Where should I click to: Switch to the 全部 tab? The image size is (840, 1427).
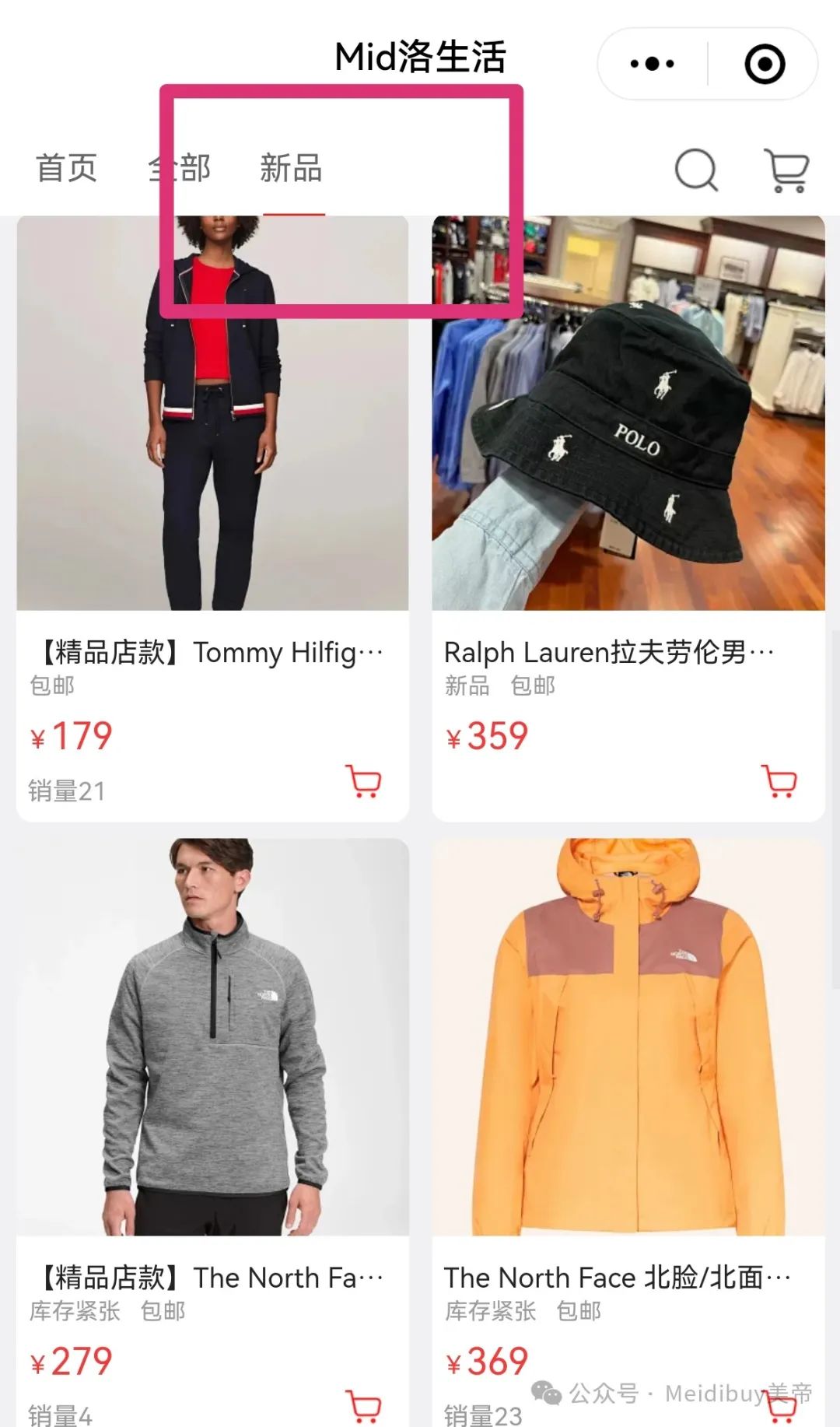(x=180, y=168)
